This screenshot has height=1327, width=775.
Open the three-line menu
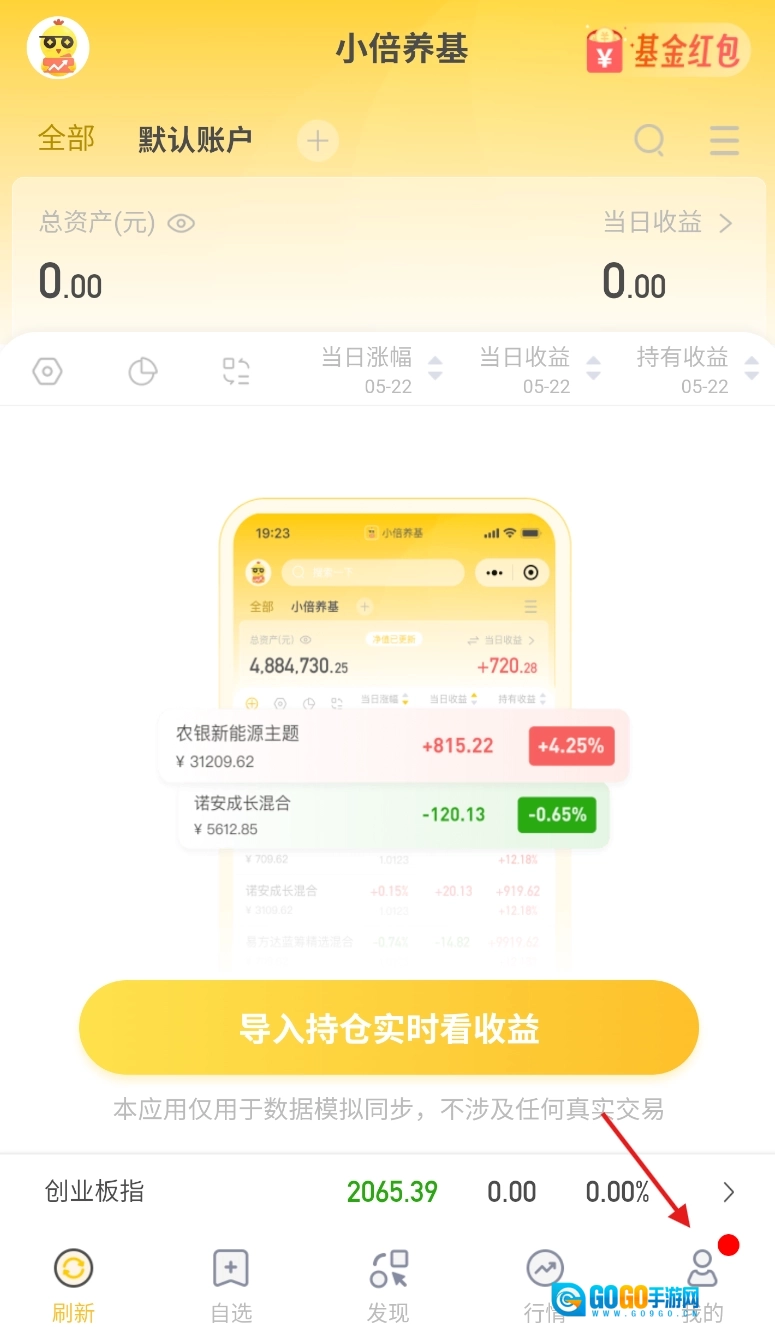click(x=724, y=141)
